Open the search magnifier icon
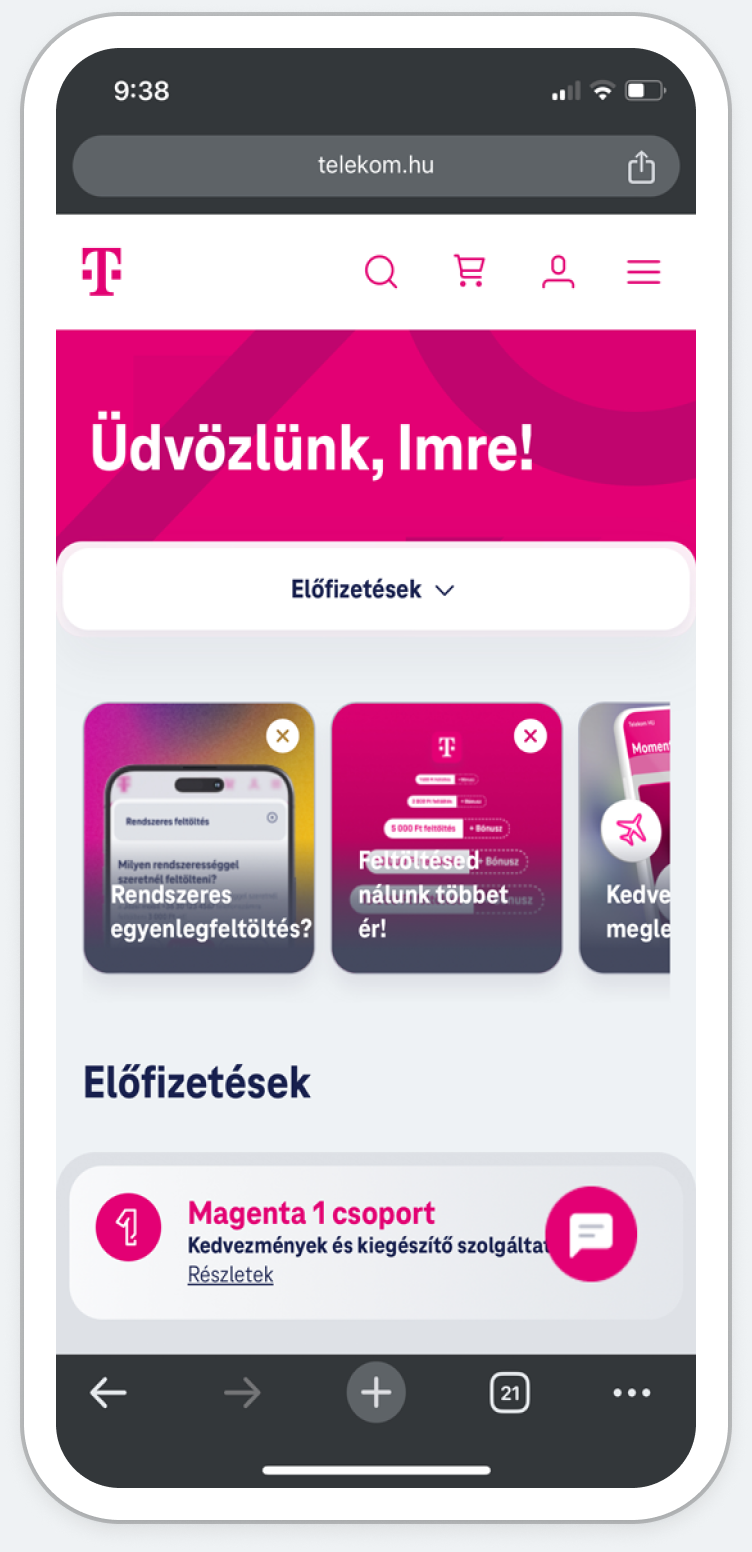This screenshot has height=1552, width=752. (381, 271)
